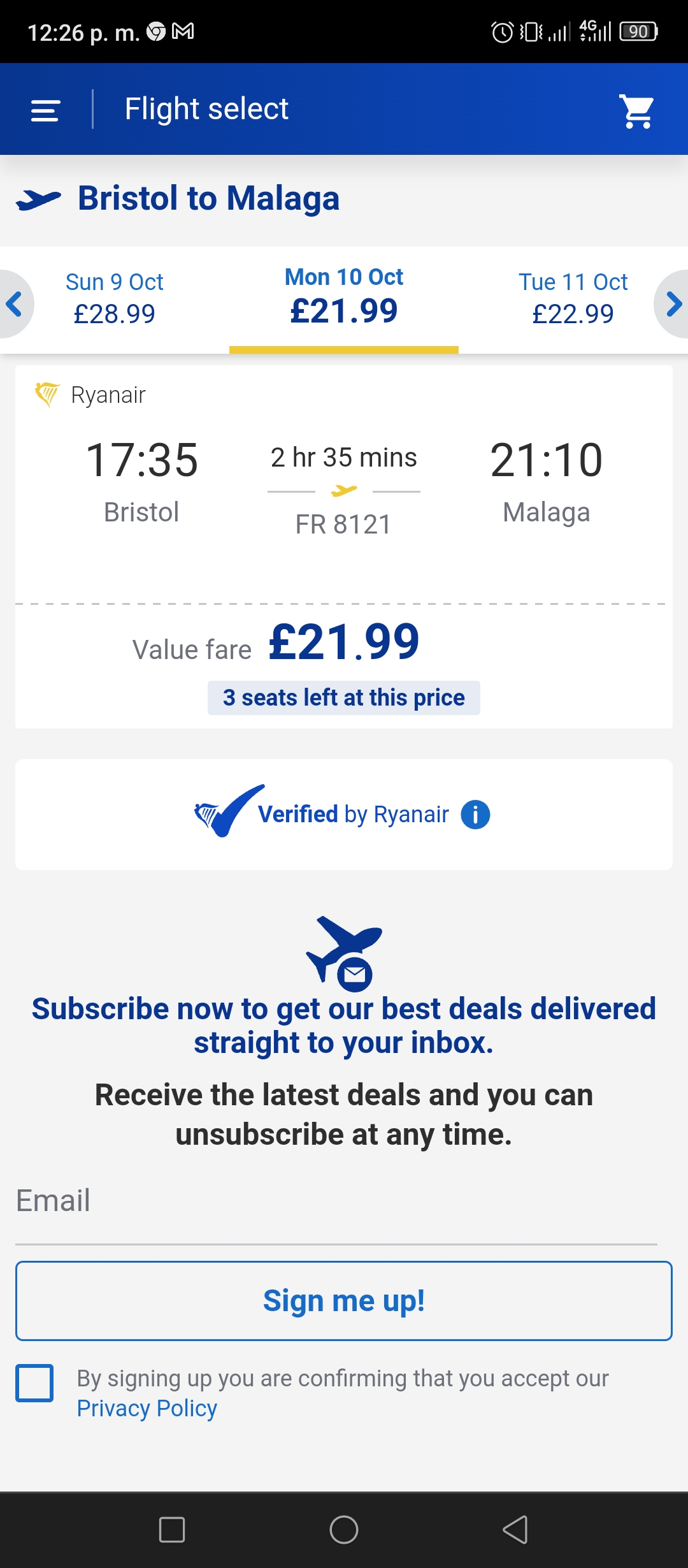Tap the Sign me up! button
This screenshot has width=688, height=1568.
[x=344, y=1301]
